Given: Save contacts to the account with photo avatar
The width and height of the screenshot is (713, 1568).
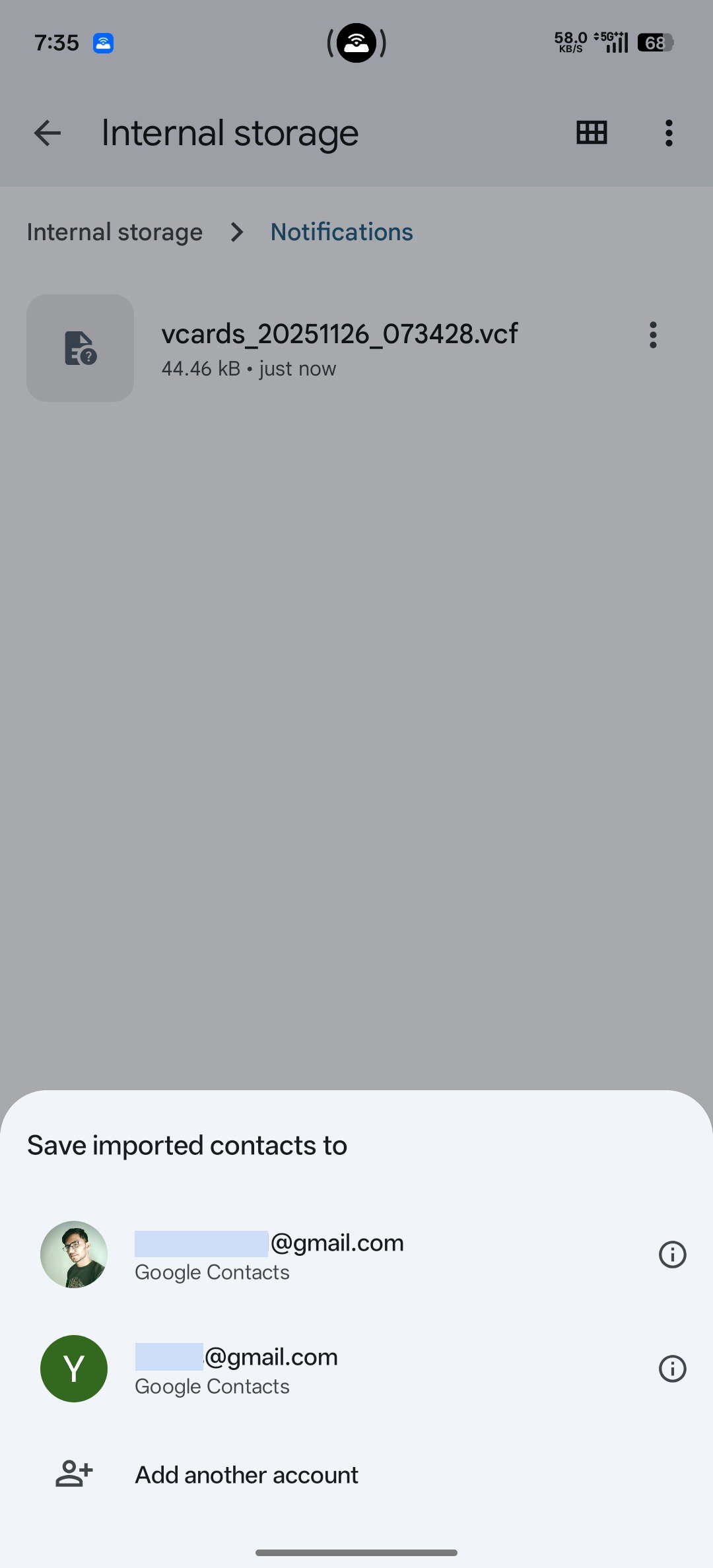Looking at the screenshot, I should pos(267,1255).
